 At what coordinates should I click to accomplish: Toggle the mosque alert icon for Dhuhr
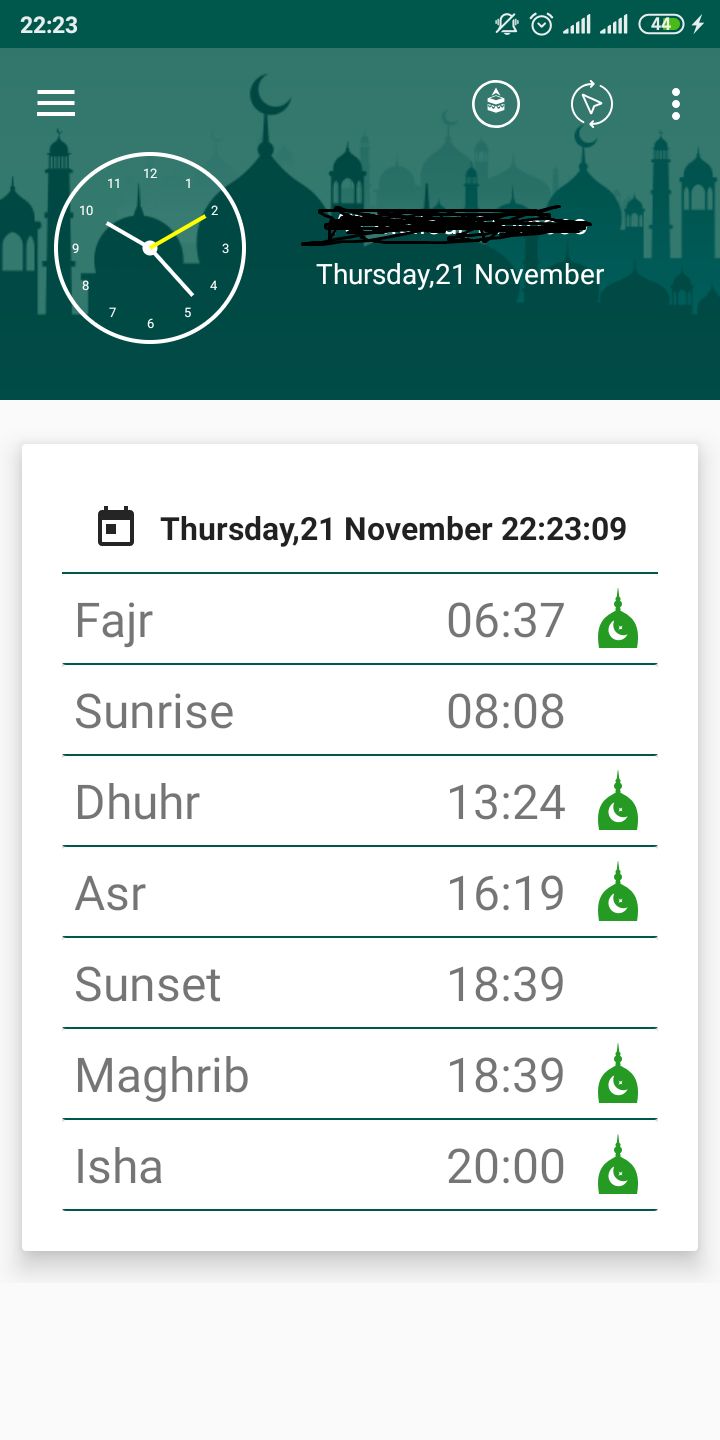pyautogui.click(x=618, y=801)
